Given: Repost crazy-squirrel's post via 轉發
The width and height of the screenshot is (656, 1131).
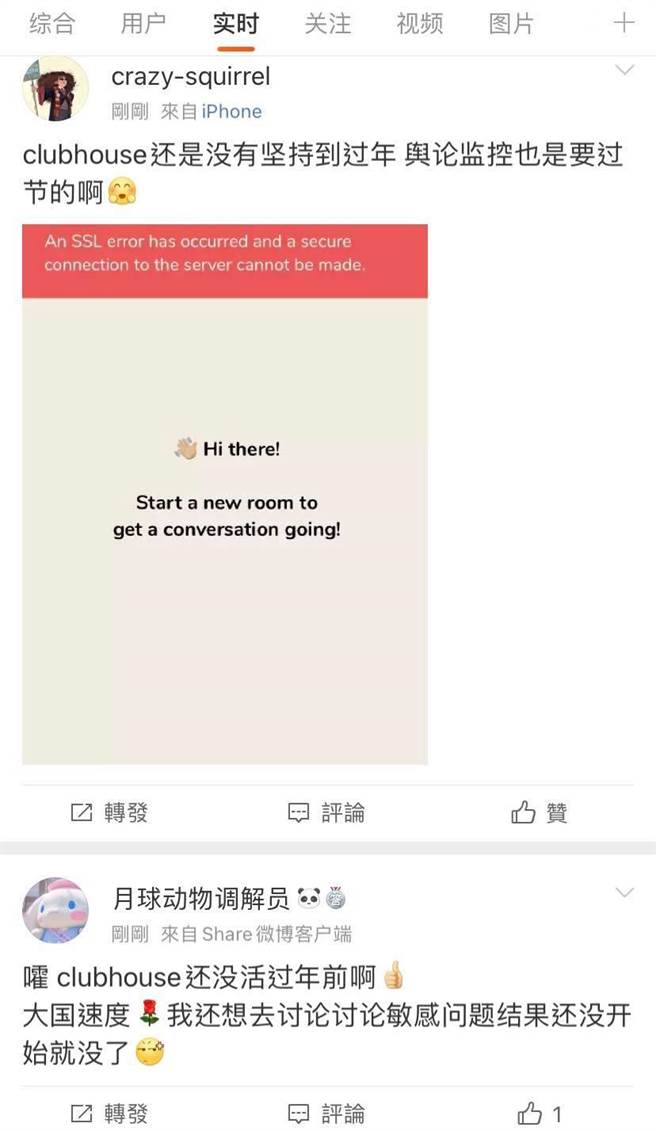Looking at the screenshot, I should [109, 813].
